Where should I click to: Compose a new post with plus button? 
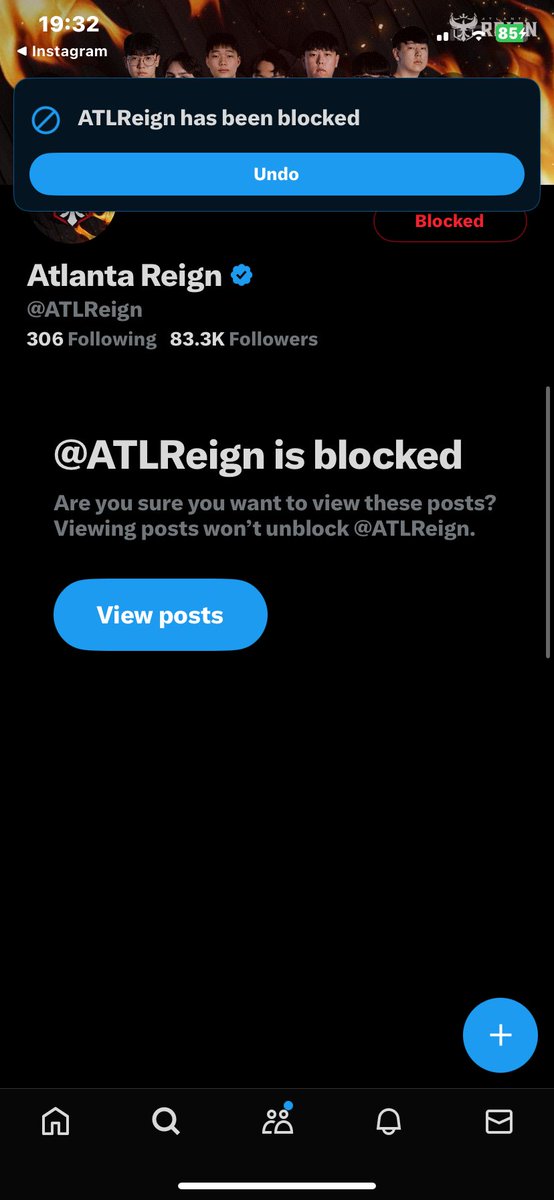tap(500, 1035)
